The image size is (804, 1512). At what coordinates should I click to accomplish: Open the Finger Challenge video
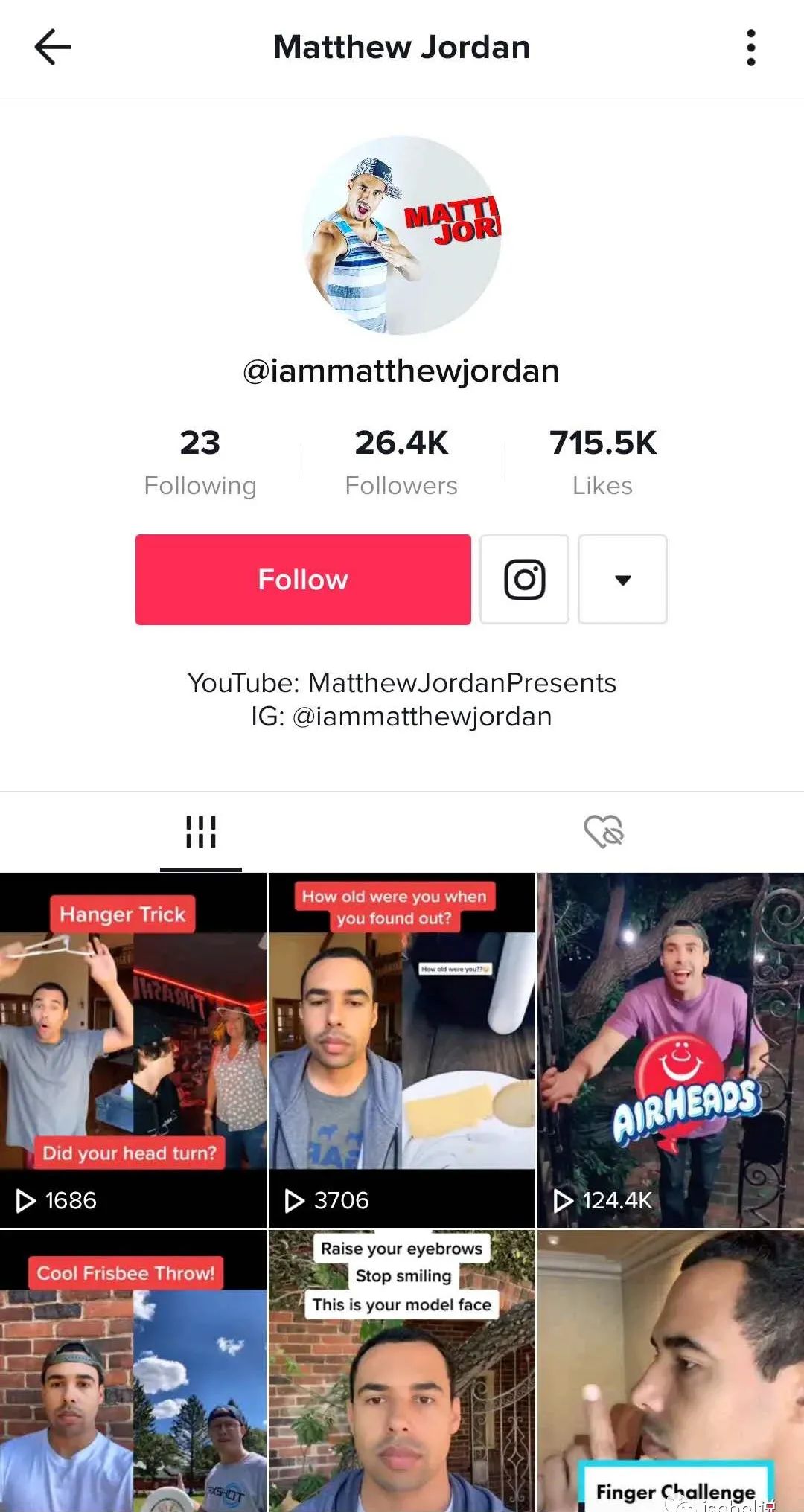pyautogui.click(x=670, y=1377)
